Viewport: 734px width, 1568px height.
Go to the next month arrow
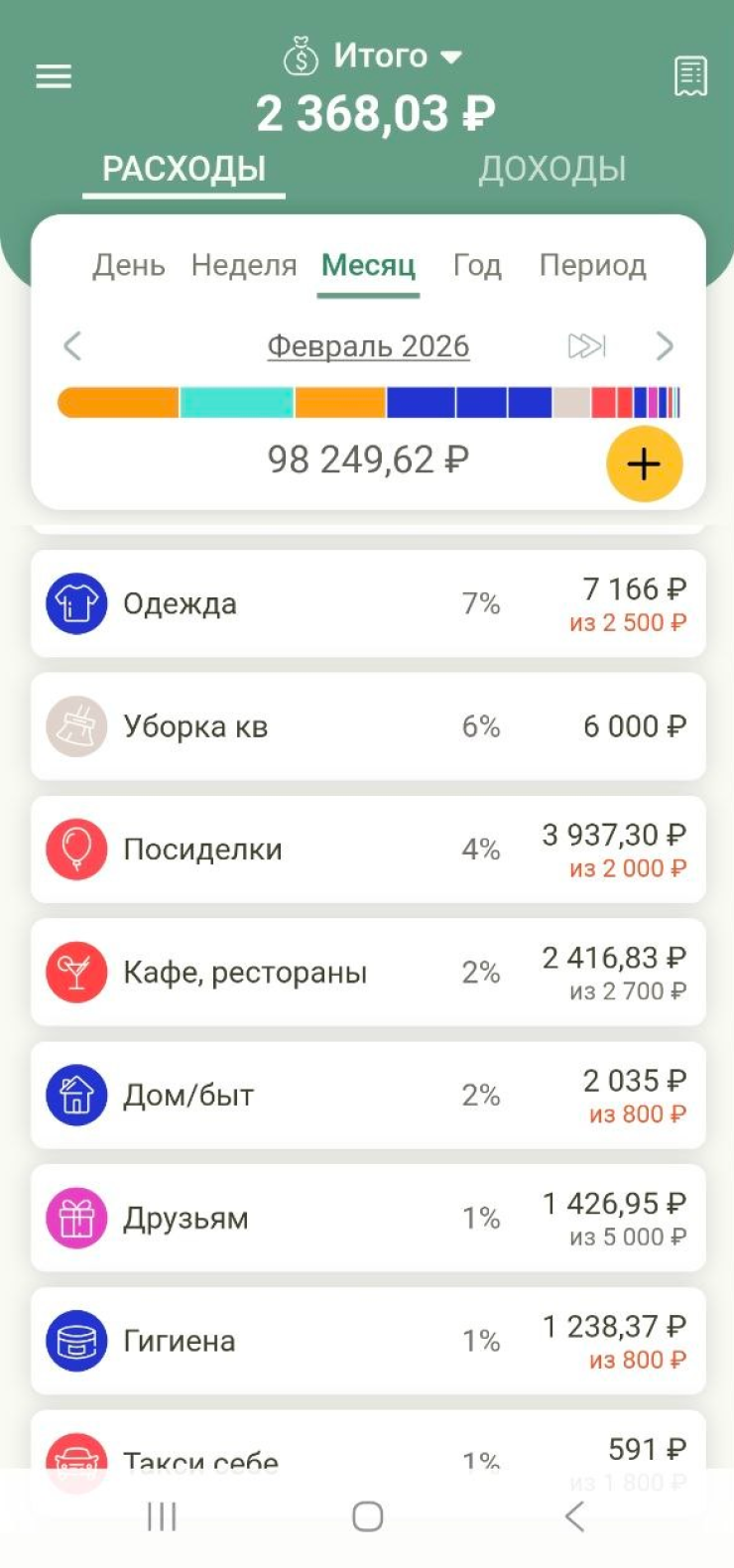point(665,346)
